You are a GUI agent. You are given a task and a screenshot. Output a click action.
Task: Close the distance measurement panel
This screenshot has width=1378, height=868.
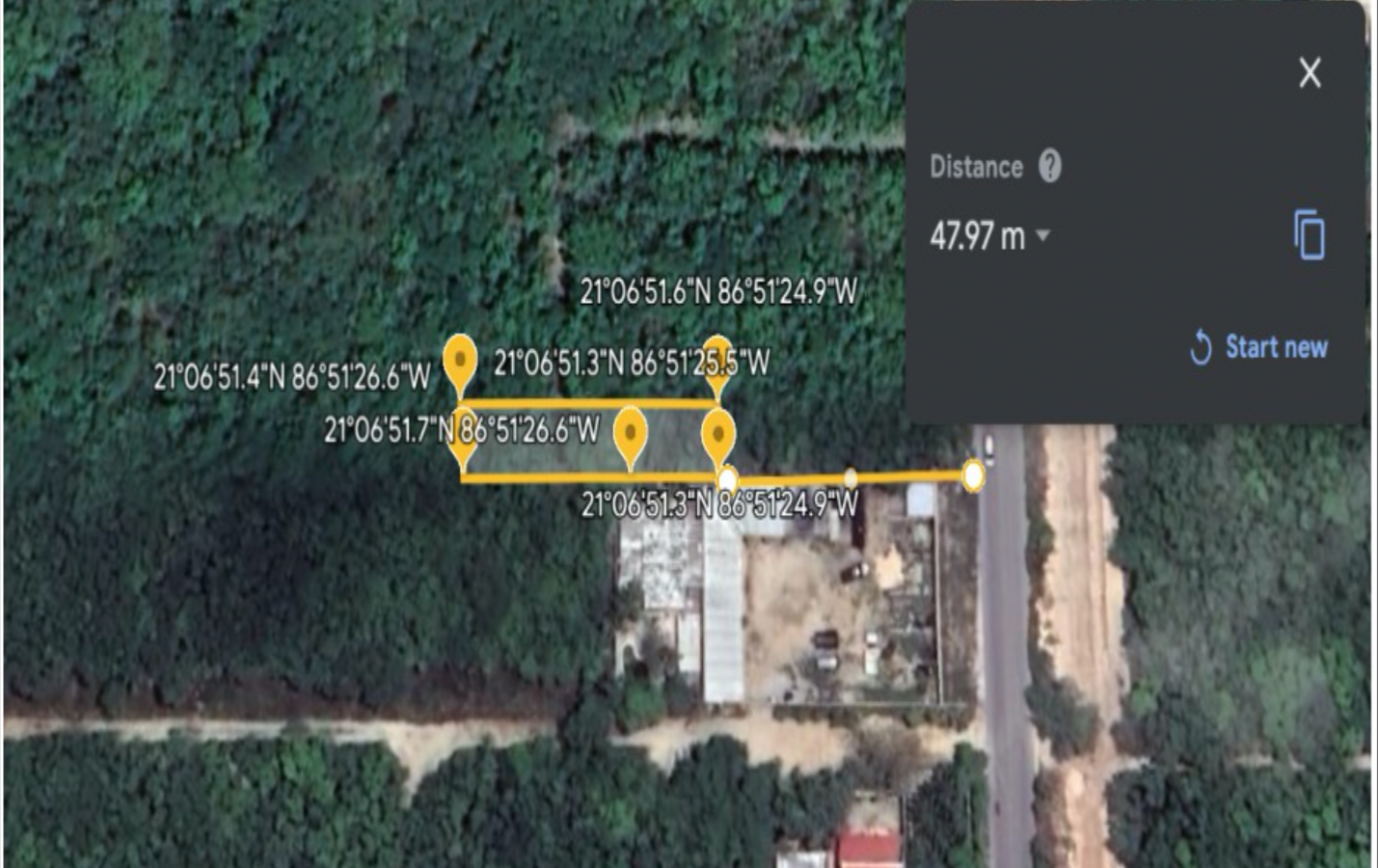1309,72
